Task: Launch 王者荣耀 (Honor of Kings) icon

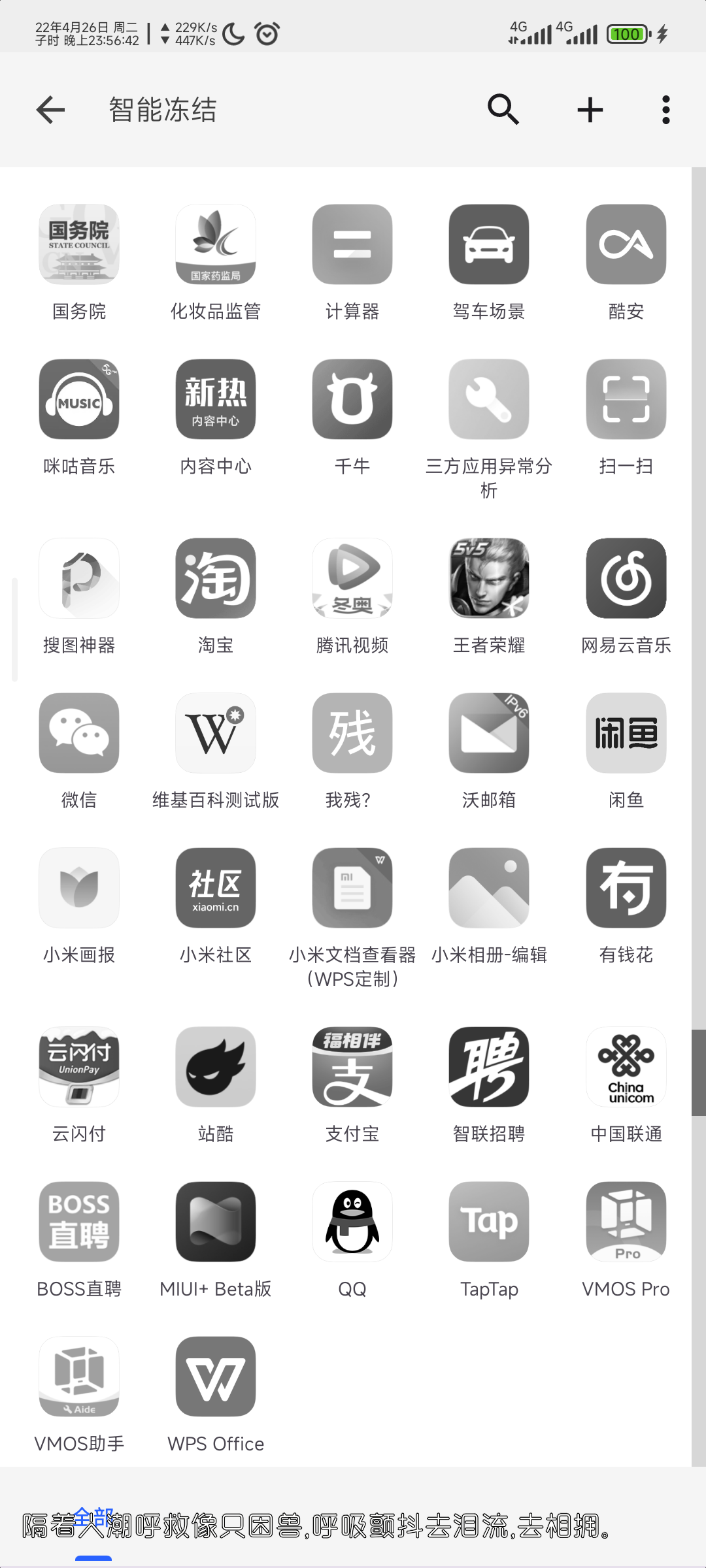Action: tap(488, 578)
